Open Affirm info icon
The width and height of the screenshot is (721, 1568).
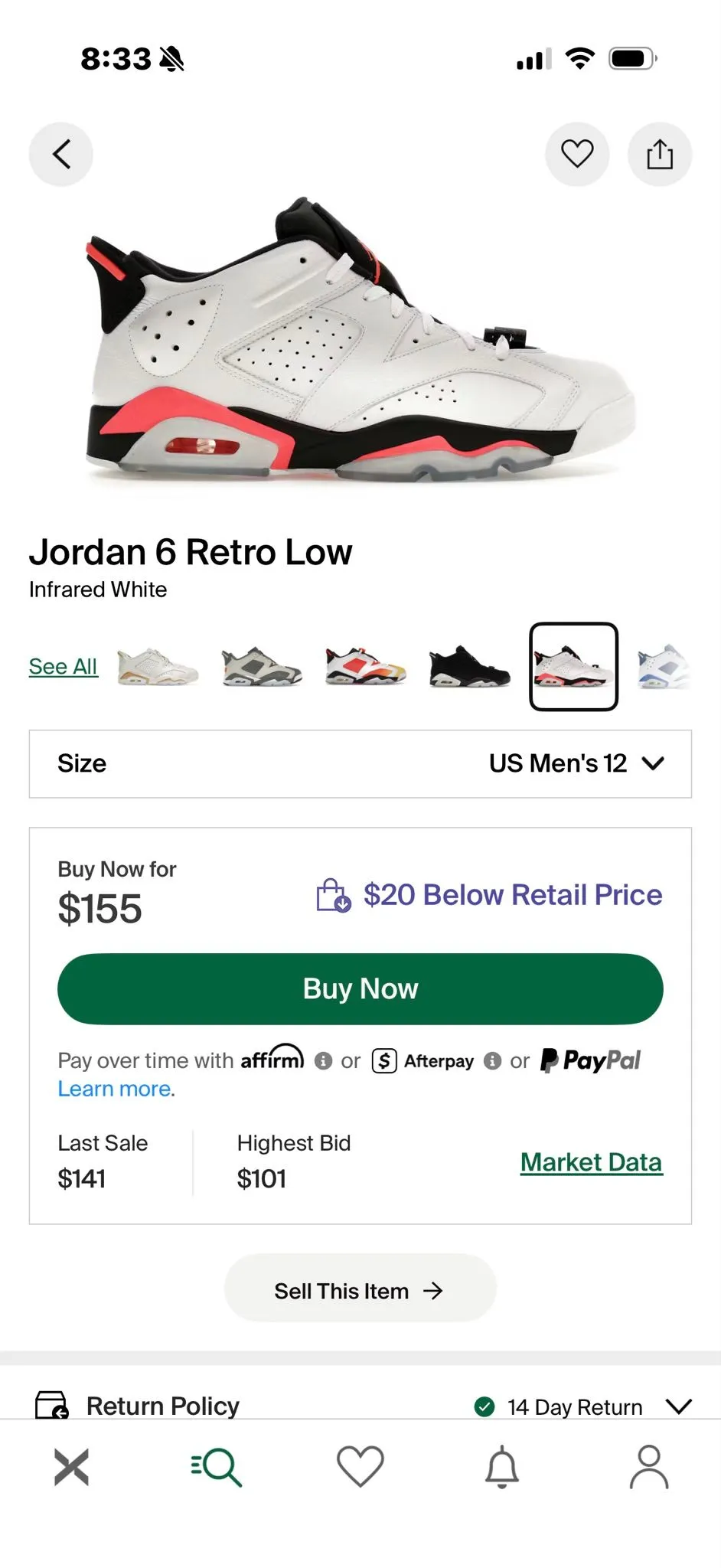tap(324, 1060)
